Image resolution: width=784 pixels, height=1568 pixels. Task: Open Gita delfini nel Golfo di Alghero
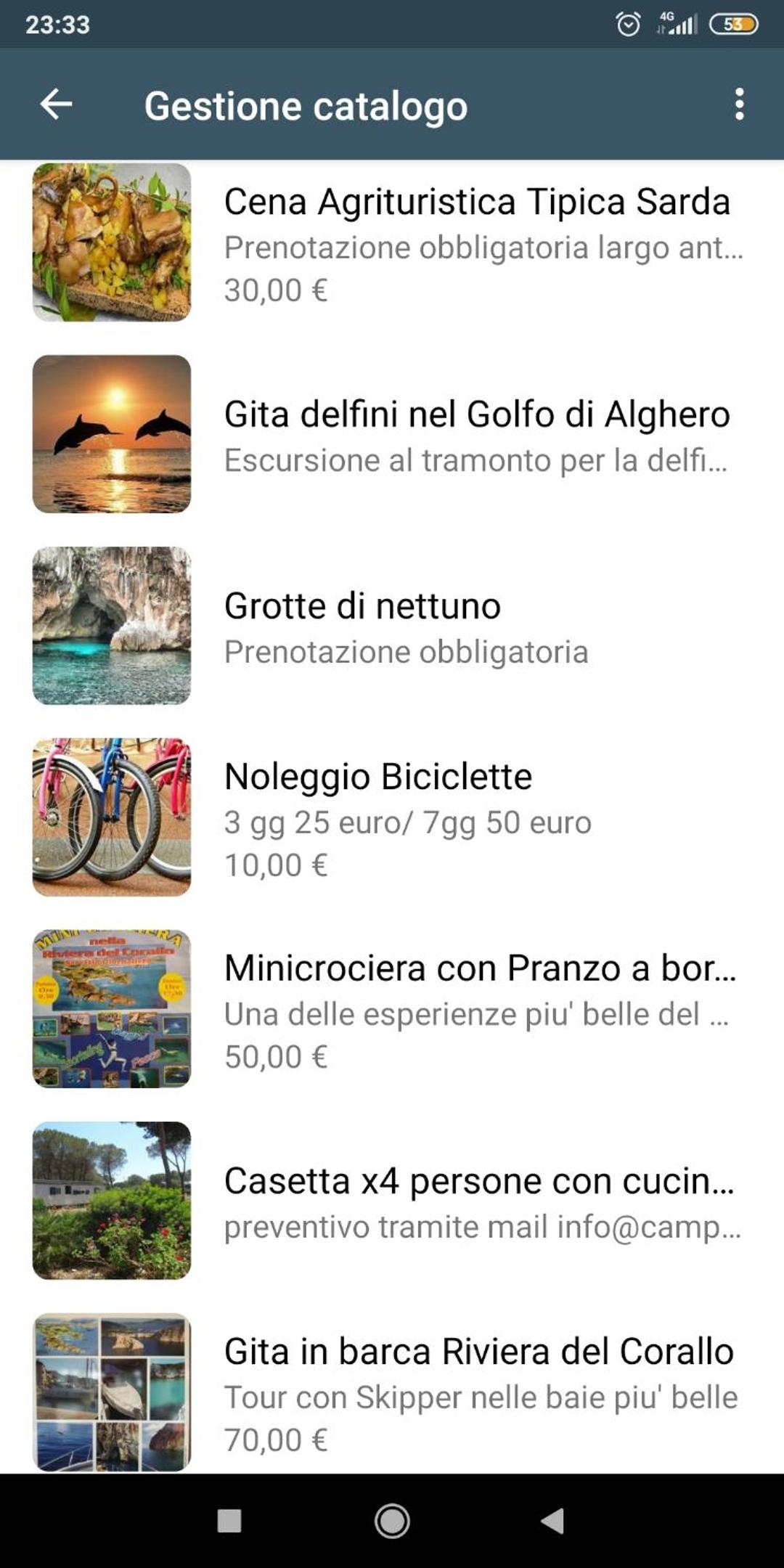pos(392,434)
